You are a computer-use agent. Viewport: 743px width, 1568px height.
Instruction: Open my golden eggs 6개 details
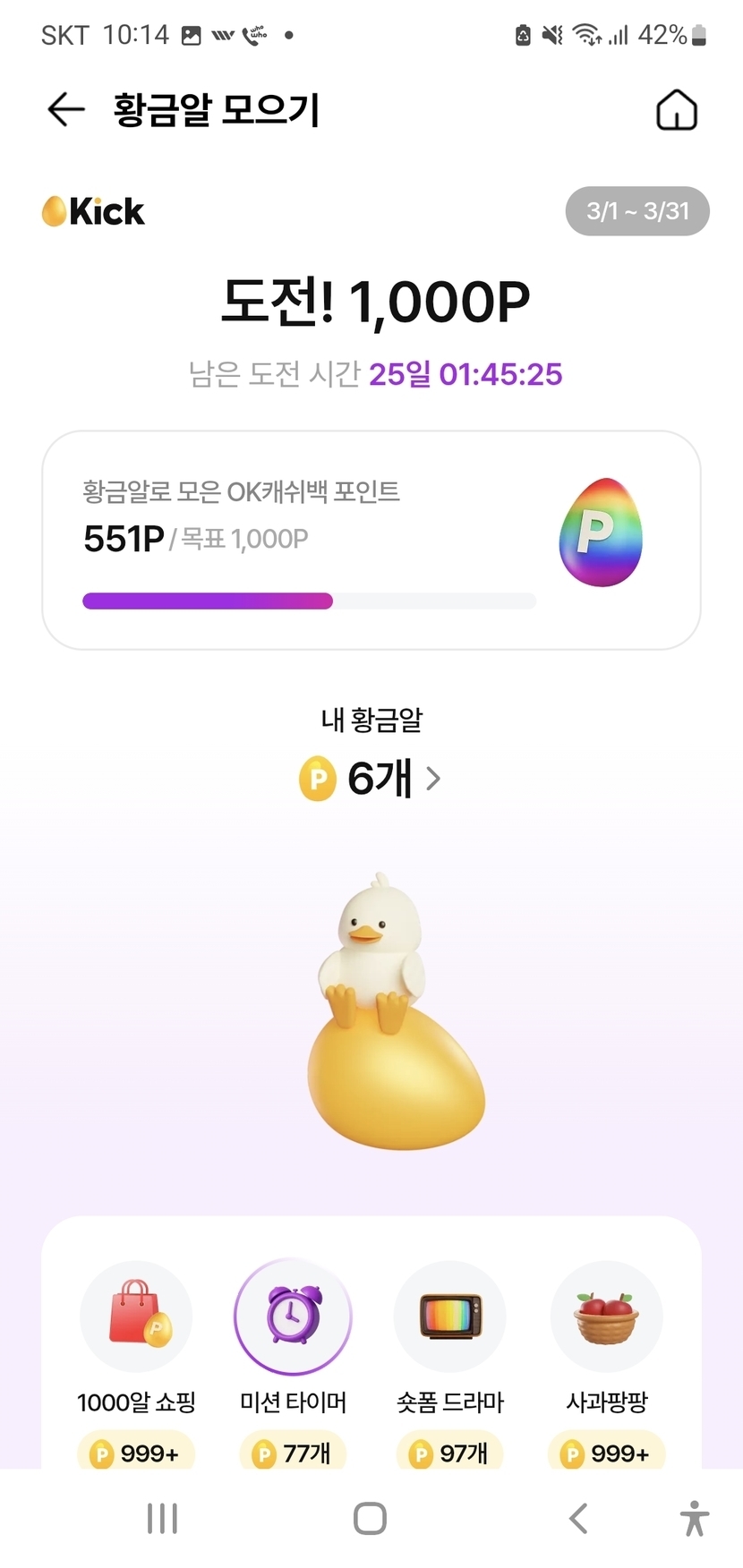pyautogui.click(x=371, y=778)
